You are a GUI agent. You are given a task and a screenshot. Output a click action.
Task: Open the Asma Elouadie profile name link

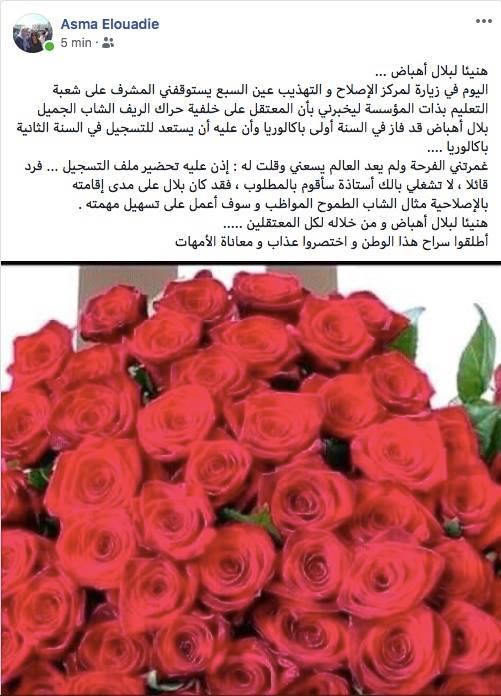point(110,24)
